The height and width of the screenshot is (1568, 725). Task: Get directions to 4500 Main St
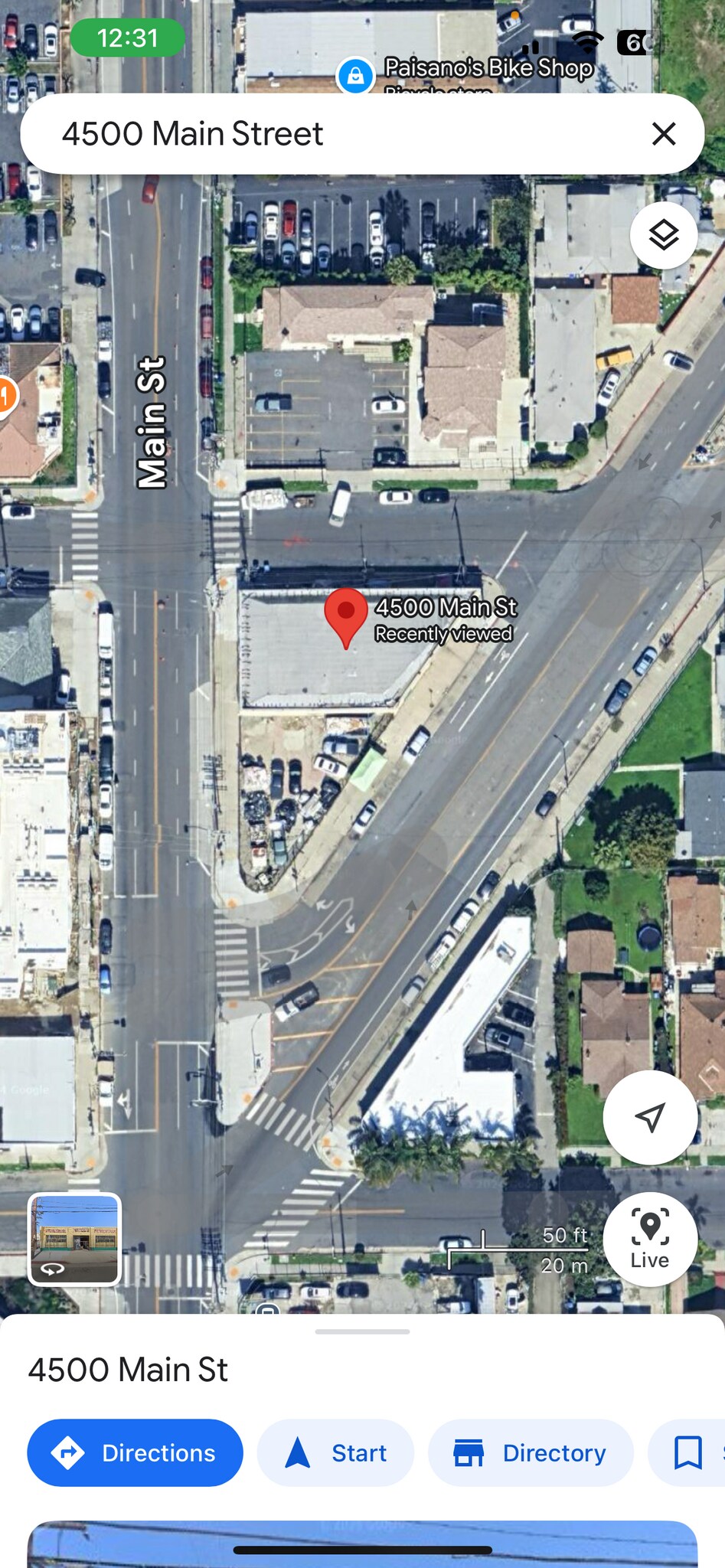pyautogui.click(x=135, y=1452)
